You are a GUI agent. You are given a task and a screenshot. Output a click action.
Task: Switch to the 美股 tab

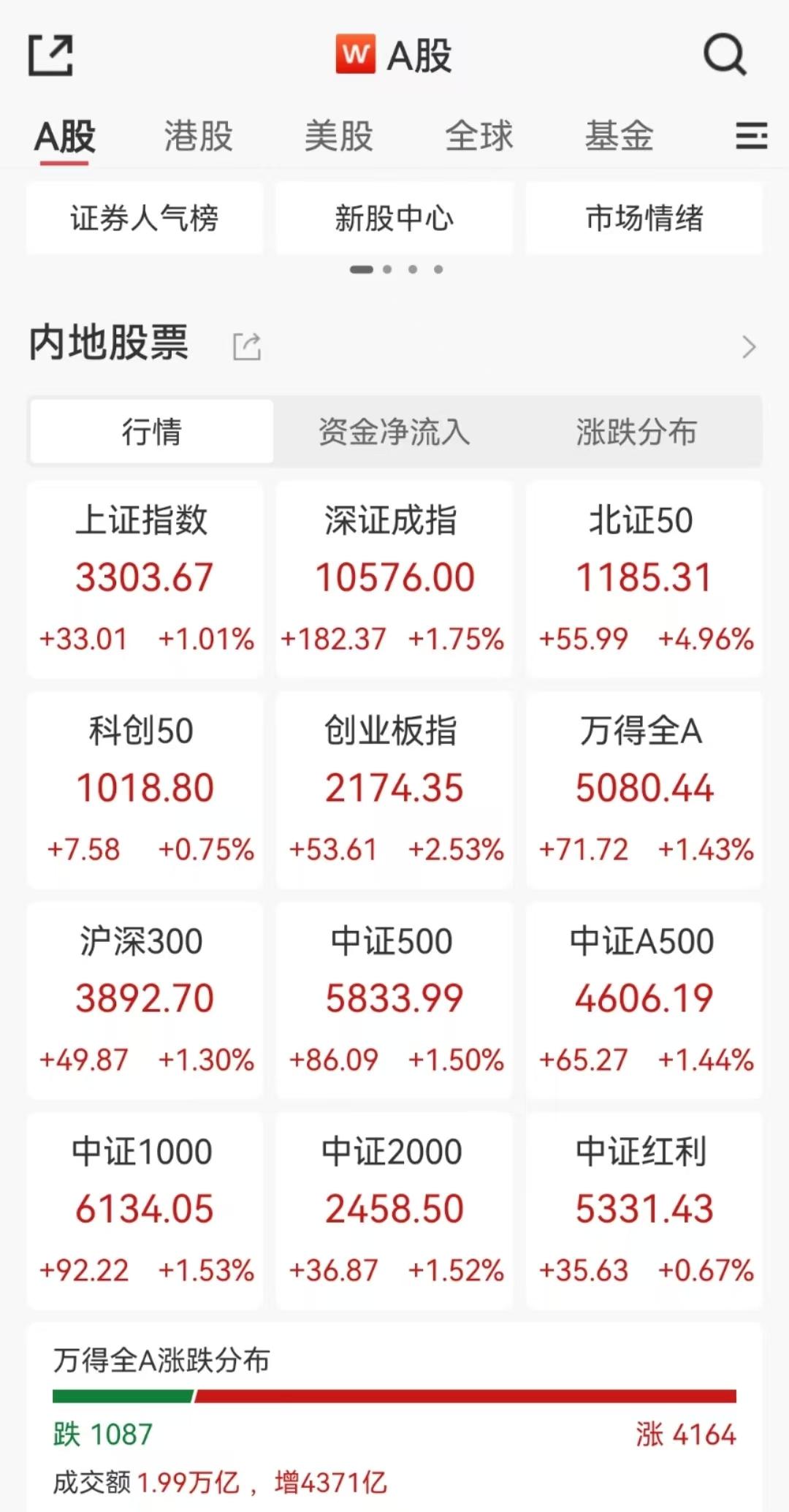pos(339,137)
